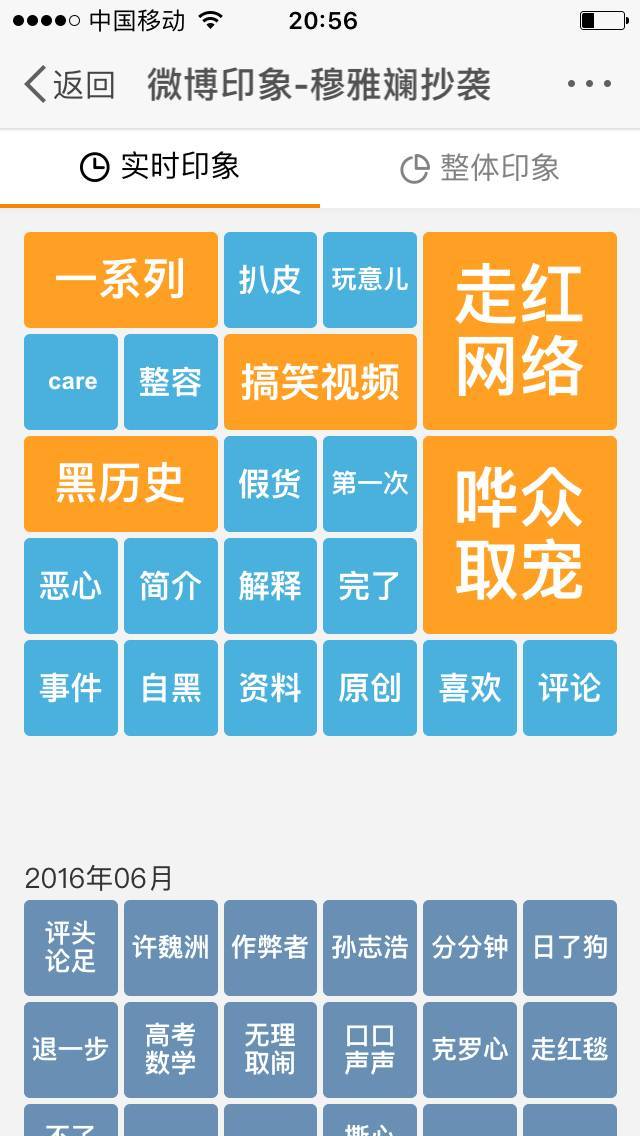Screen dimensions: 640x1136
Task: Select the 自黑 tag
Action: click(170, 688)
